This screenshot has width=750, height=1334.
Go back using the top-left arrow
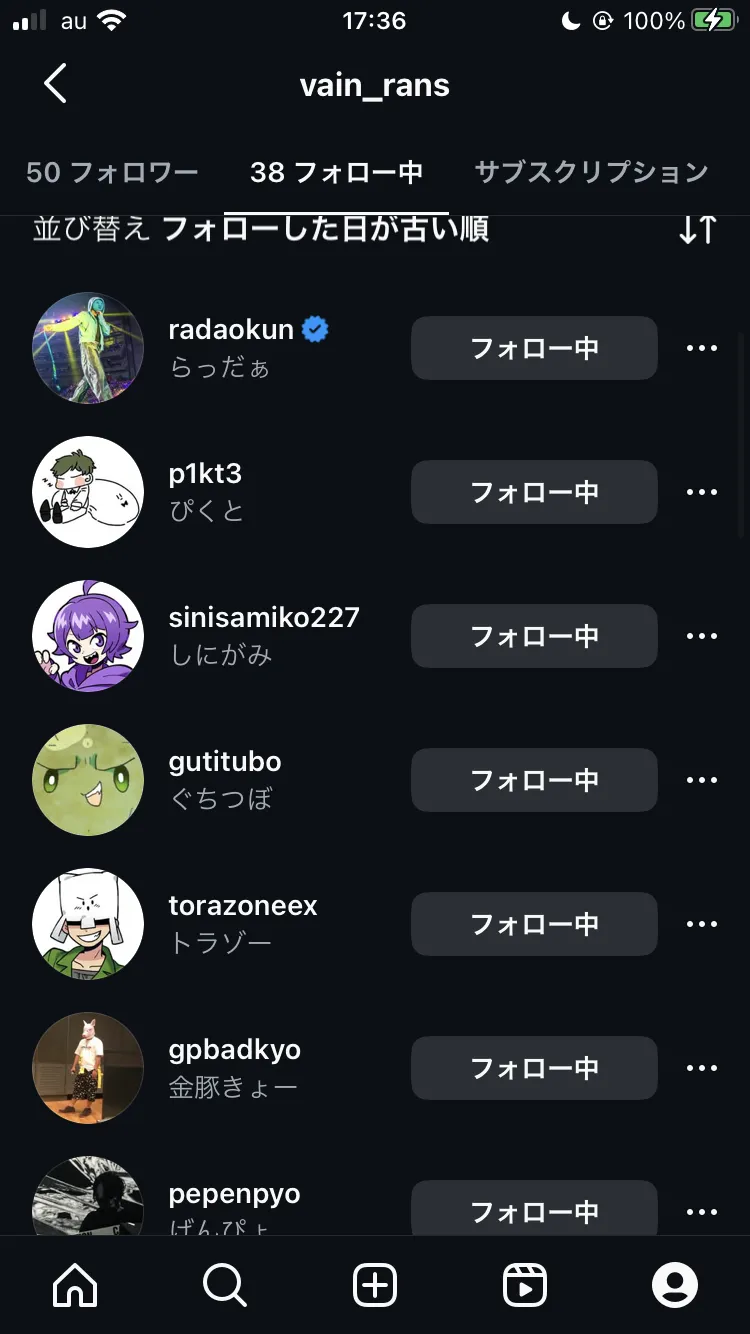coord(56,84)
